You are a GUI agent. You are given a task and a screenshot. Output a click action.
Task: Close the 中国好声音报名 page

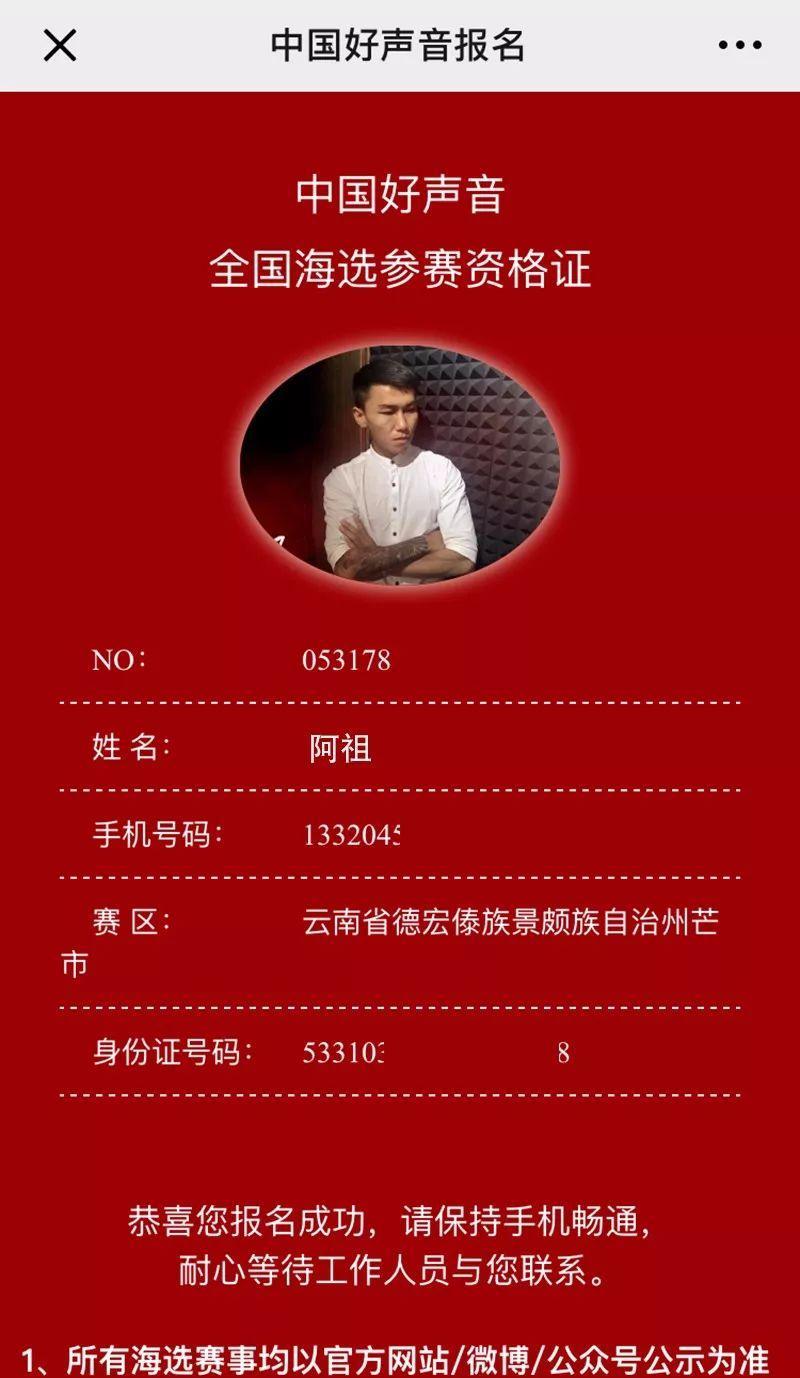pyautogui.click(x=60, y=45)
